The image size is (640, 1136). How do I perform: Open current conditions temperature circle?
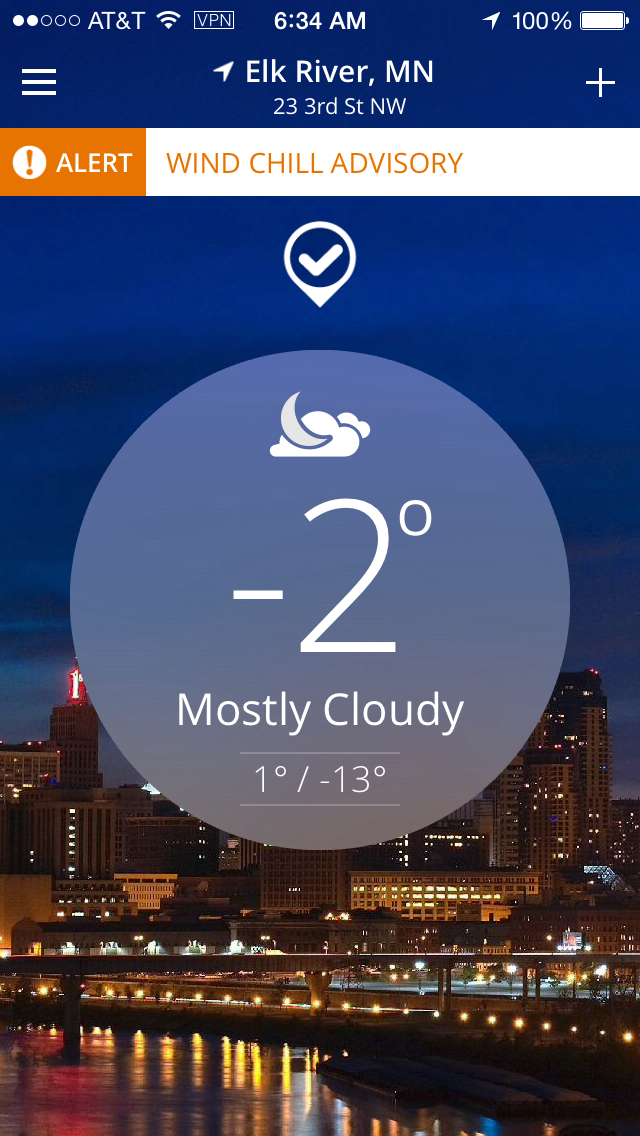point(320,600)
